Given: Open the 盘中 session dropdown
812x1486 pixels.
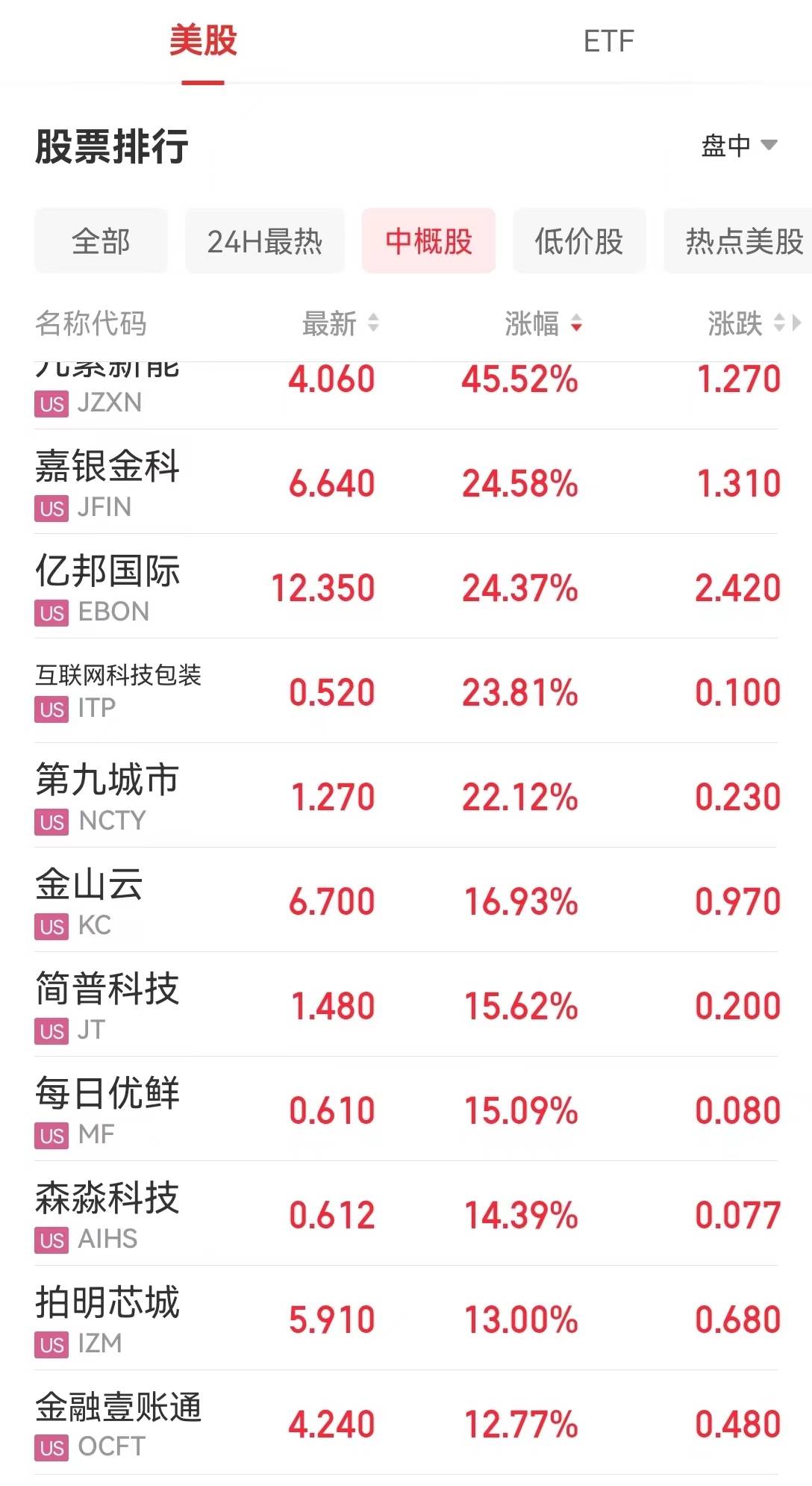Looking at the screenshot, I should point(738,145).
